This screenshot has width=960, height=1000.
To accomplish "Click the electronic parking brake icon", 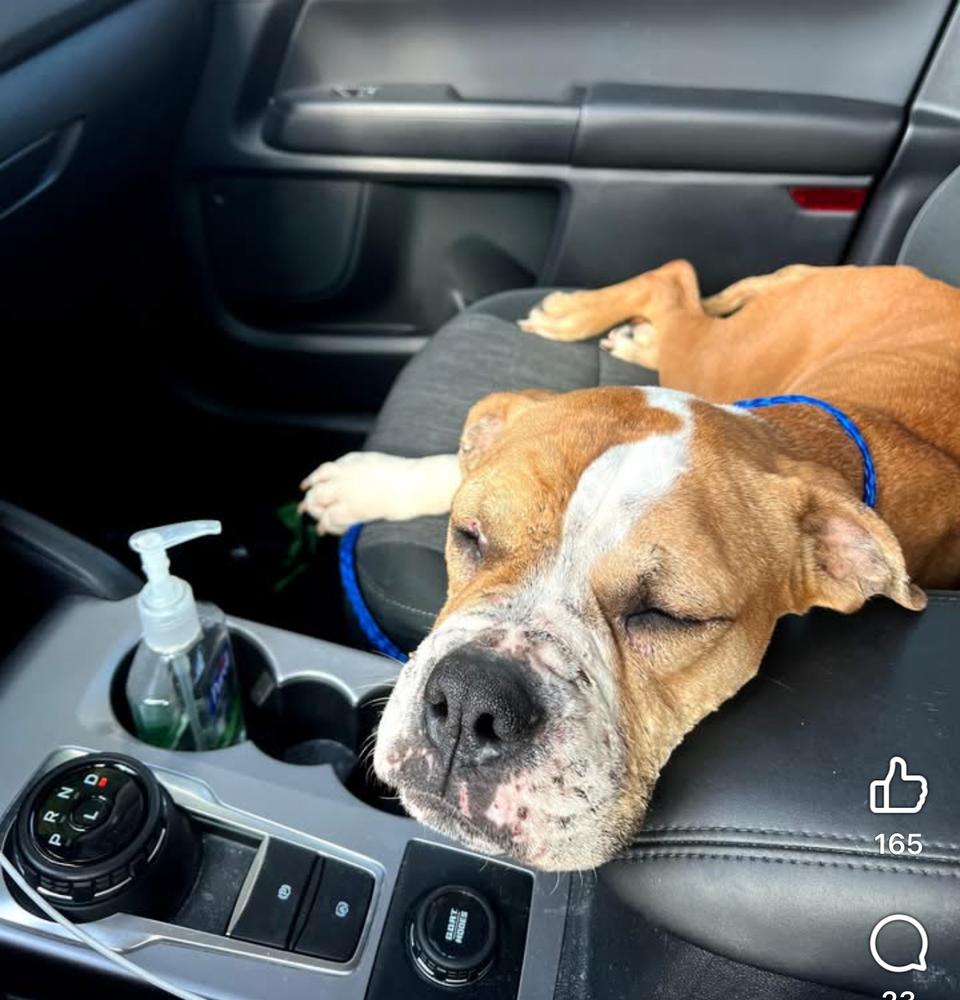I will pyautogui.click(x=283, y=891).
